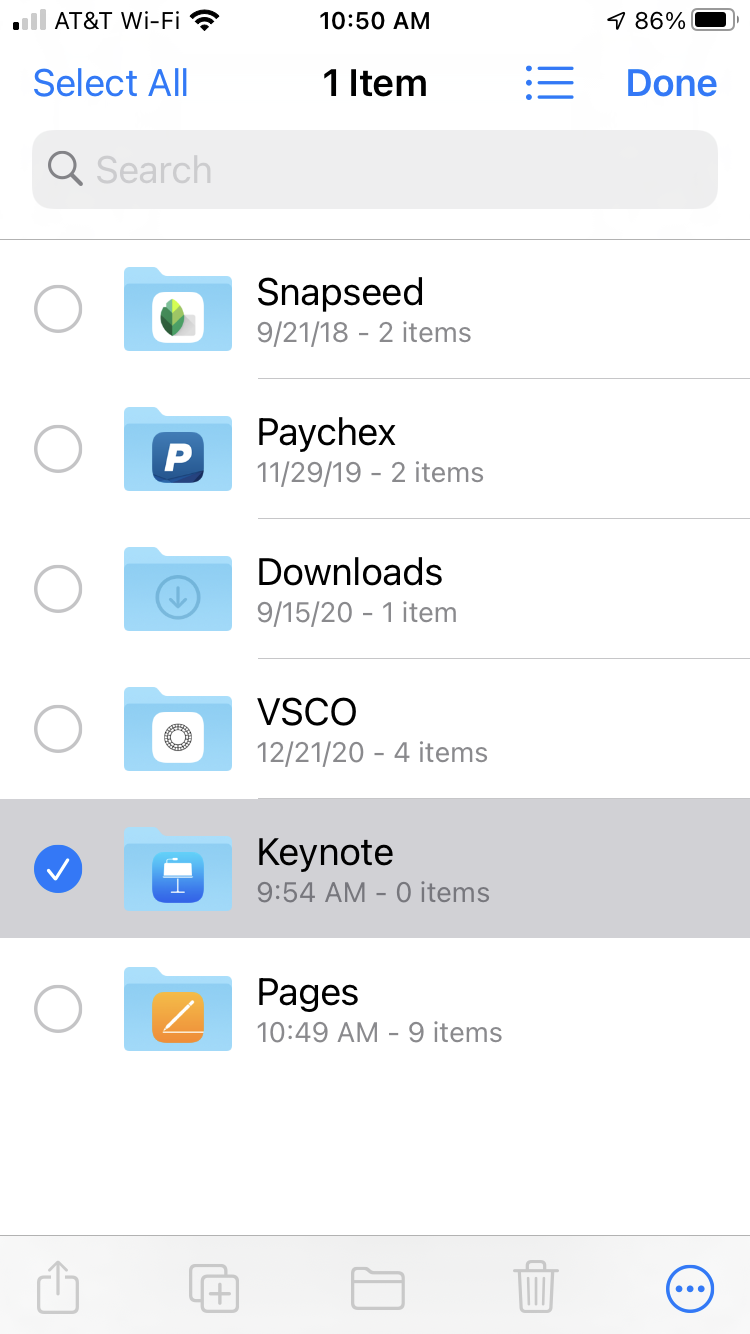Tap the Search field
Viewport: 750px width, 1334px height.
pos(375,170)
